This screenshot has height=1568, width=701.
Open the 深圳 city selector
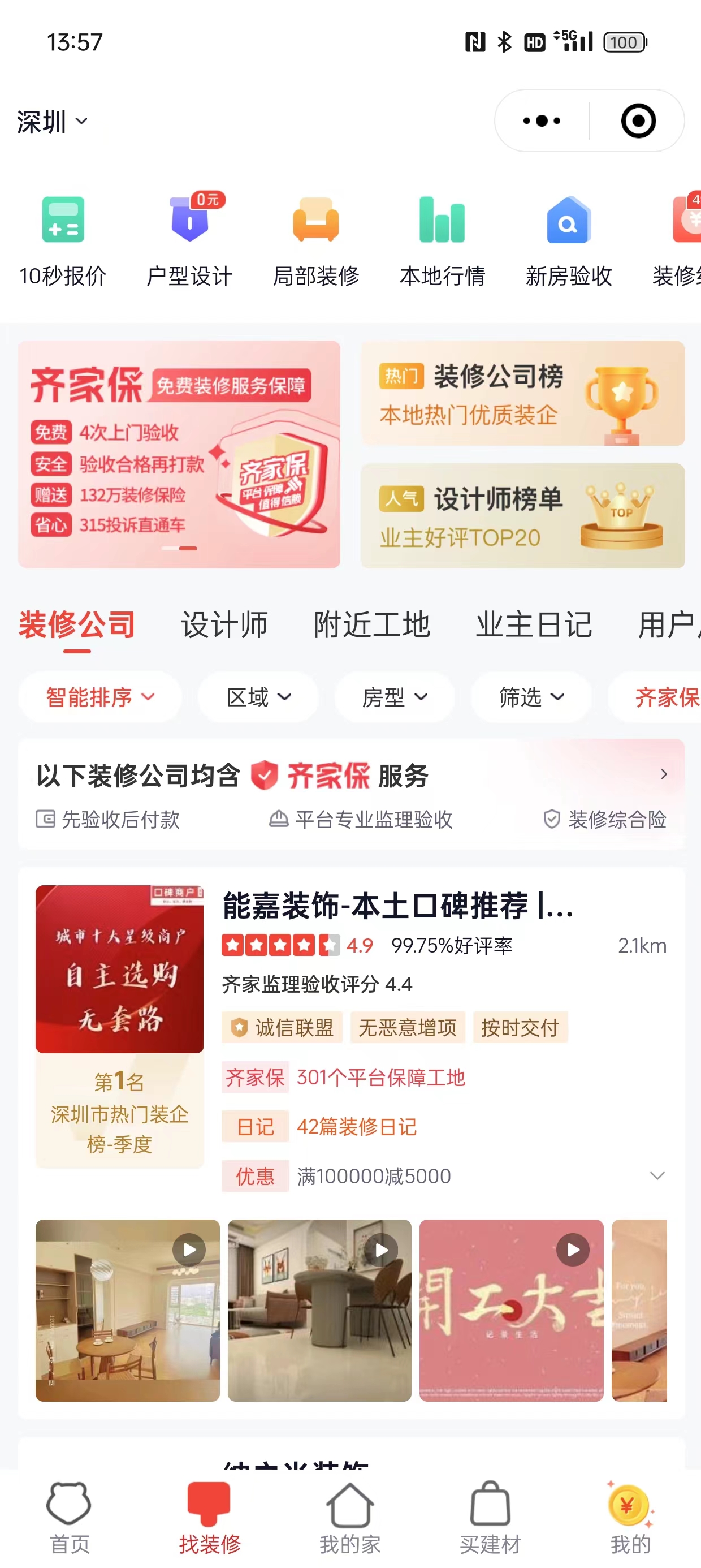click(x=53, y=122)
